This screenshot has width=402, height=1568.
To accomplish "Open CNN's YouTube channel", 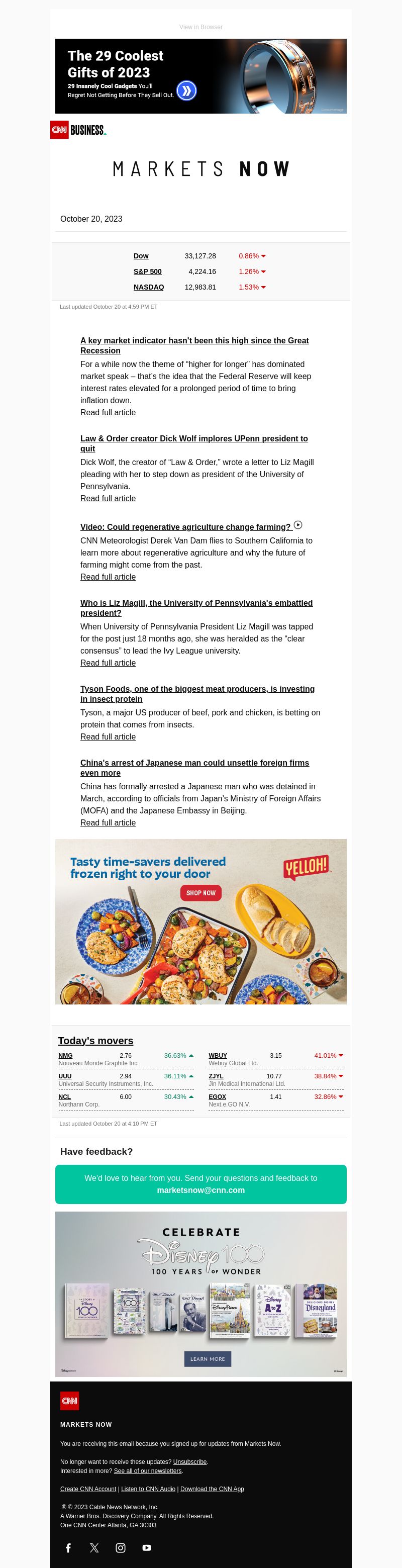I will coord(147,1547).
